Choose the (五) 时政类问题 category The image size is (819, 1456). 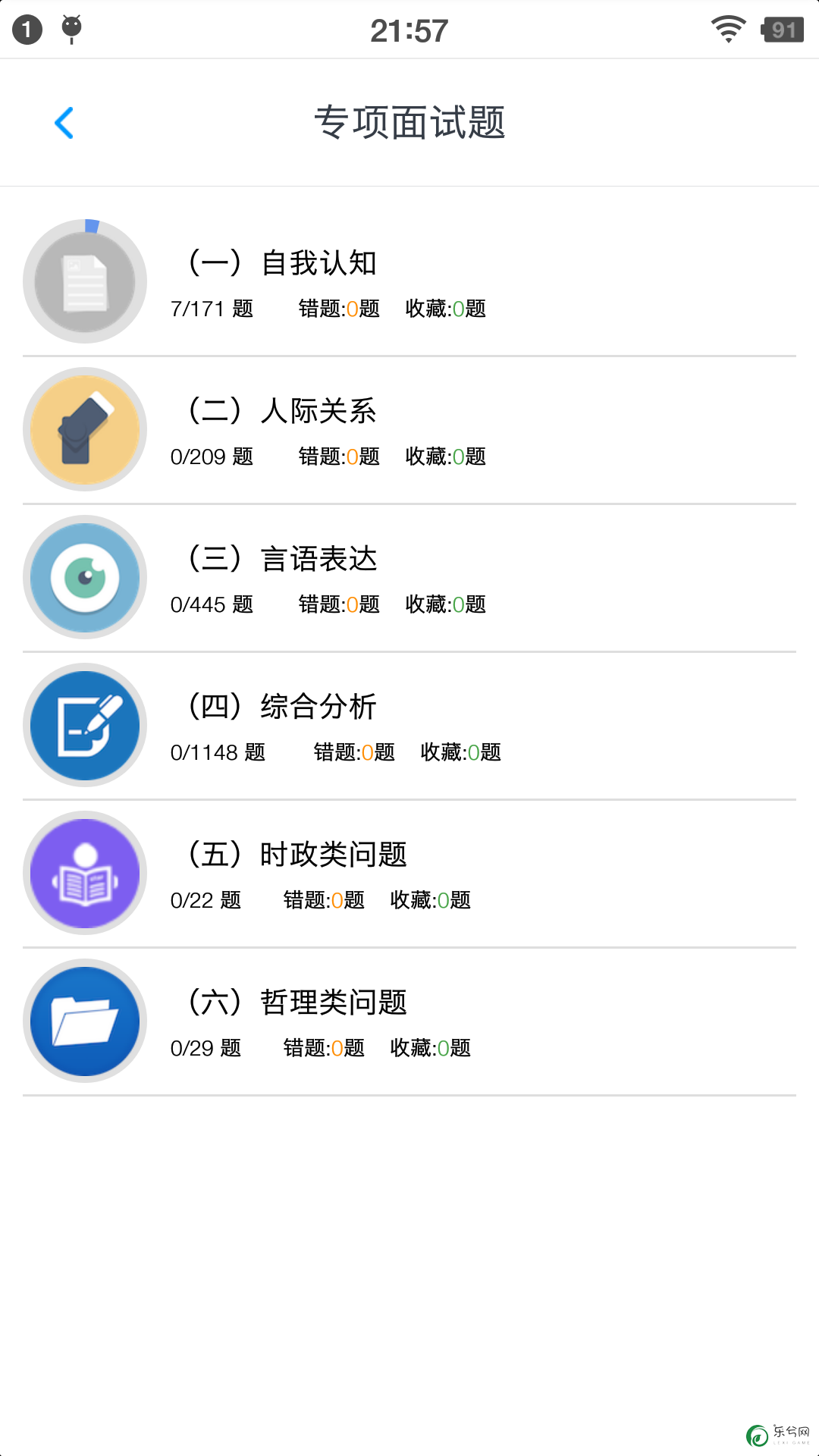[x=409, y=874]
